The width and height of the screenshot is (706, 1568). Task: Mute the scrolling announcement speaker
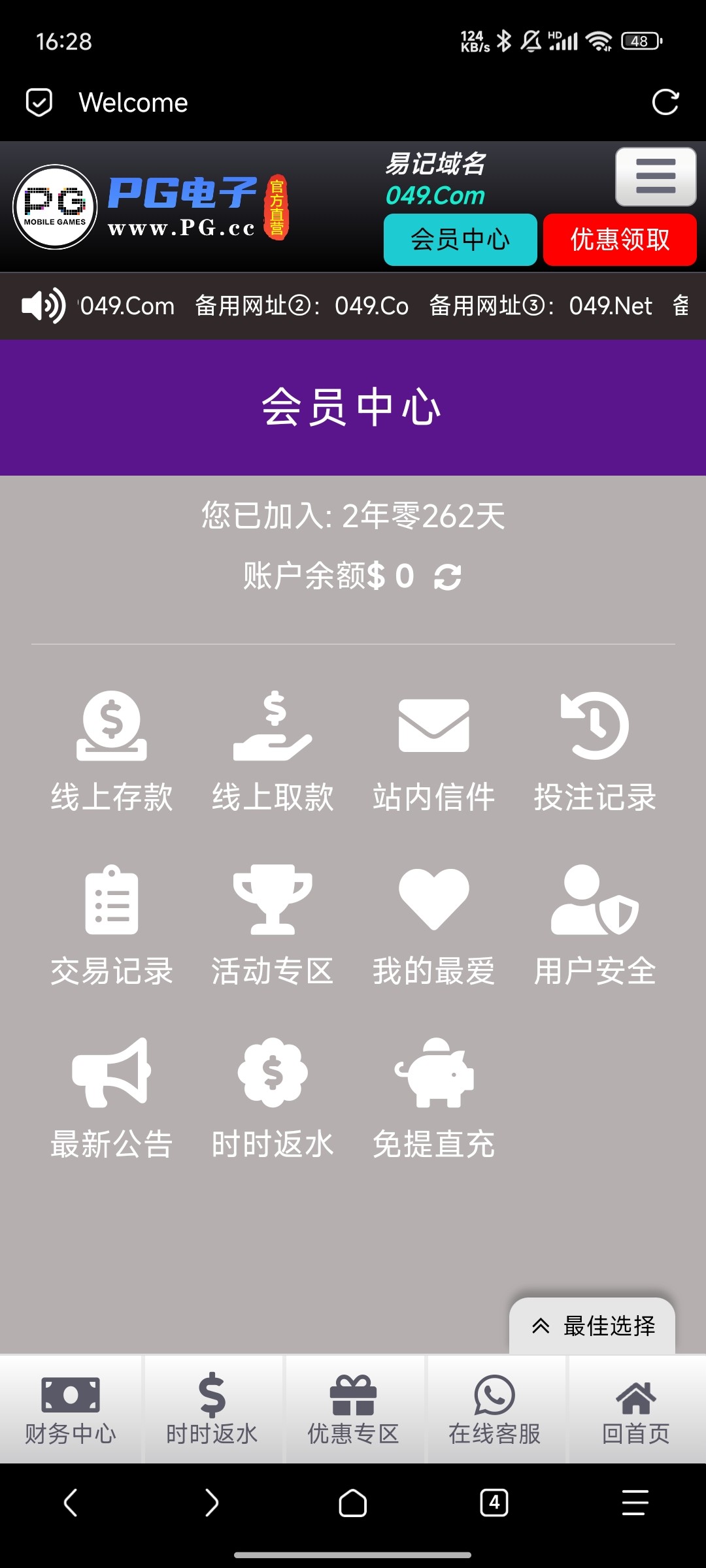(x=43, y=305)
